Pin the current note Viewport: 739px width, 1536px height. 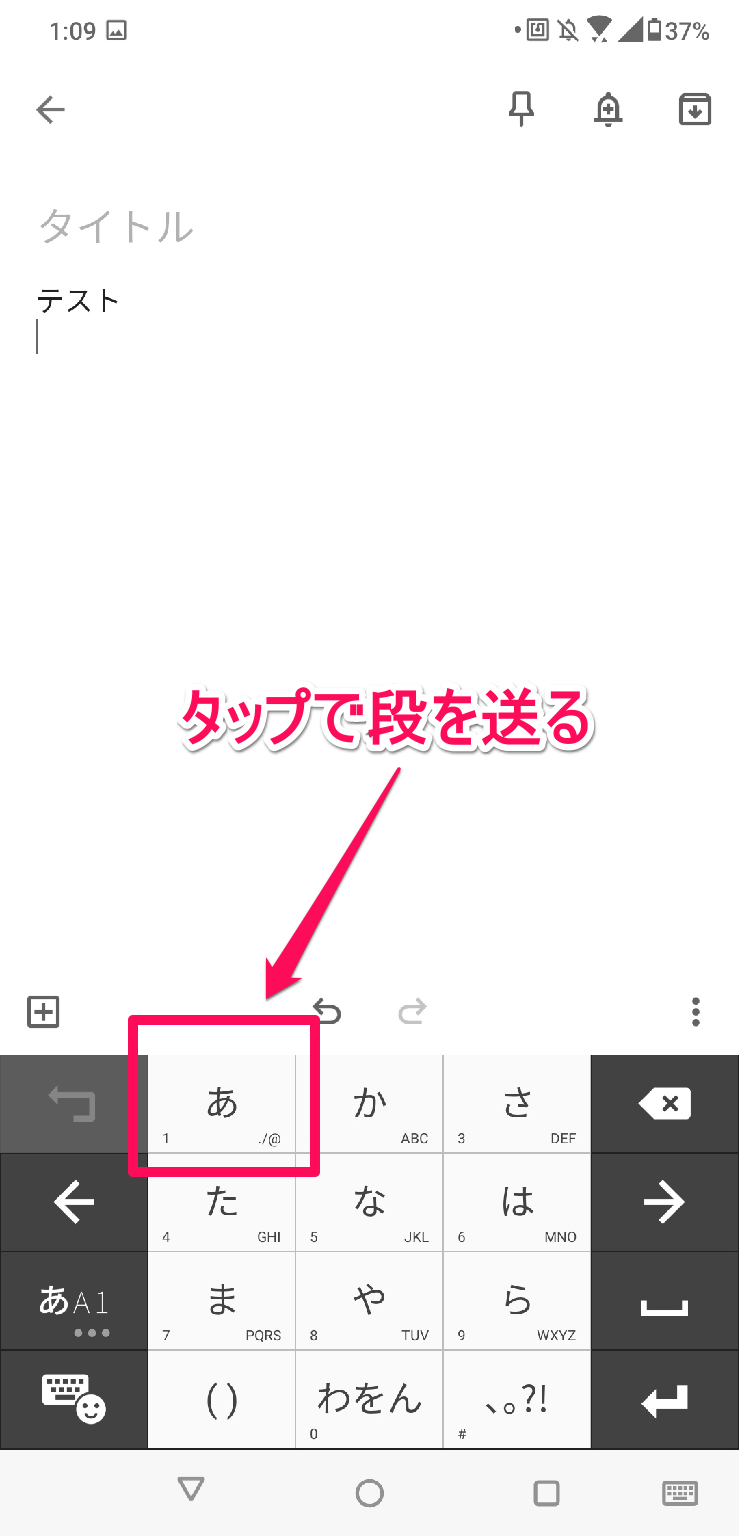(518, 110)
